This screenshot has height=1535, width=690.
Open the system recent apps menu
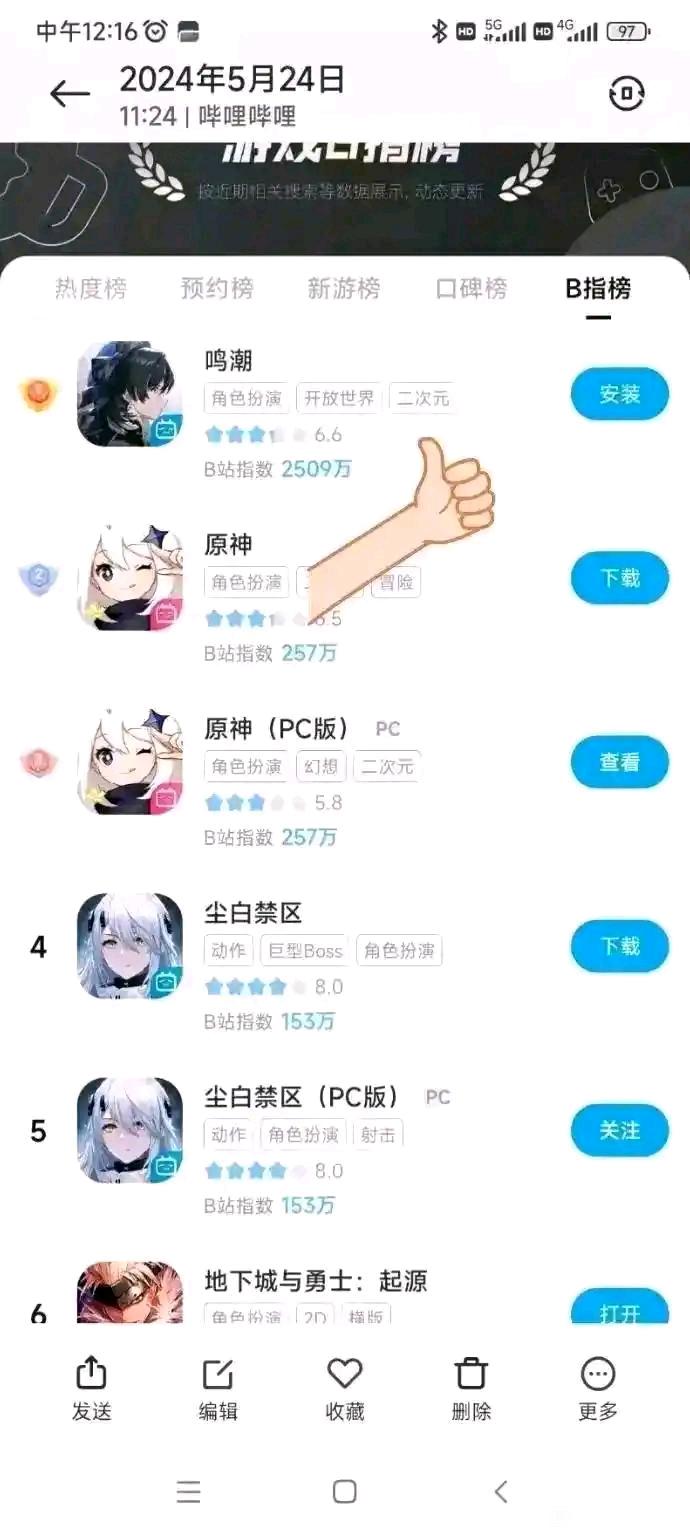point(189,1492)
